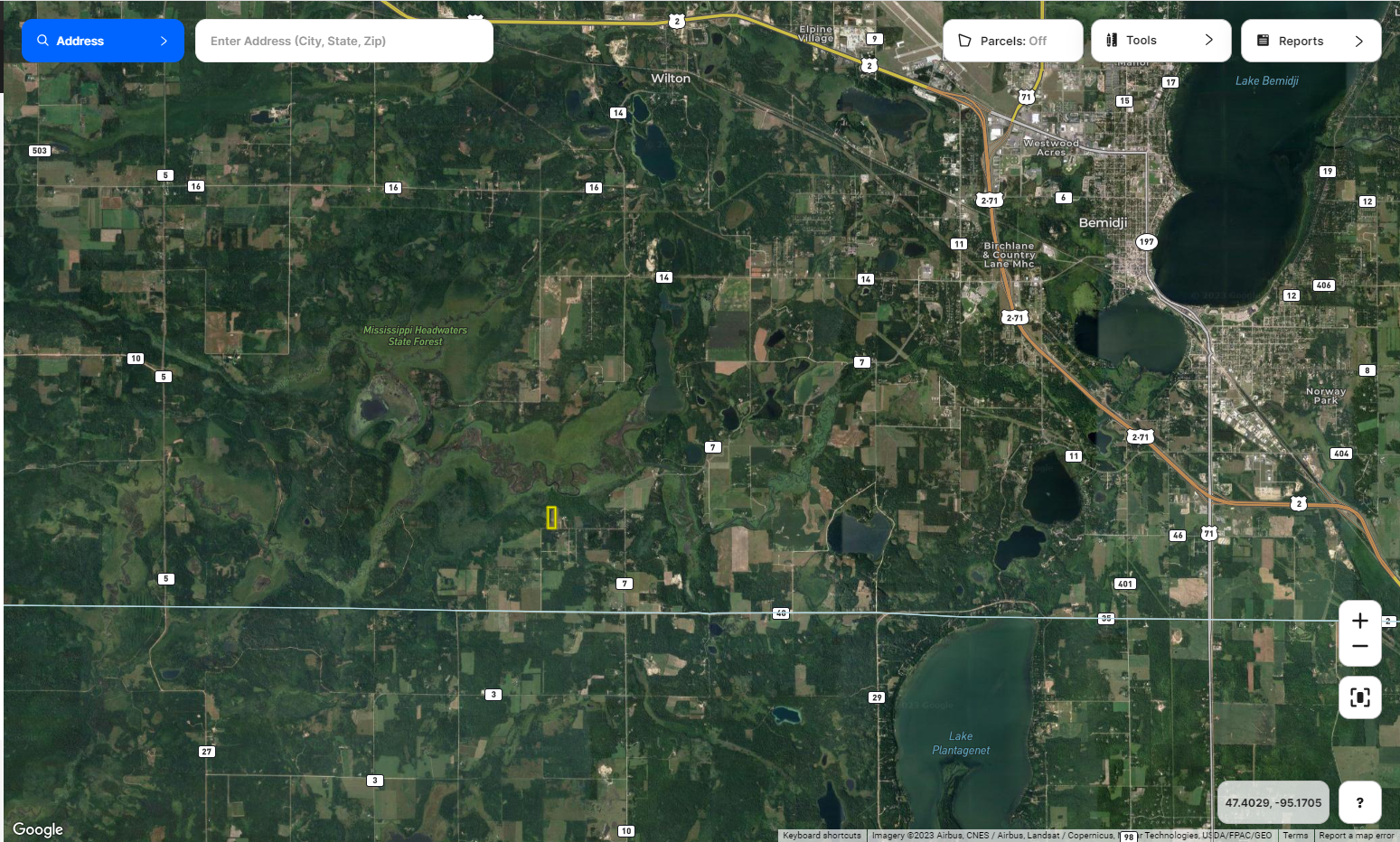Open the Reports panel
The image size is (1400, 842).
(x=1311, y=41)
